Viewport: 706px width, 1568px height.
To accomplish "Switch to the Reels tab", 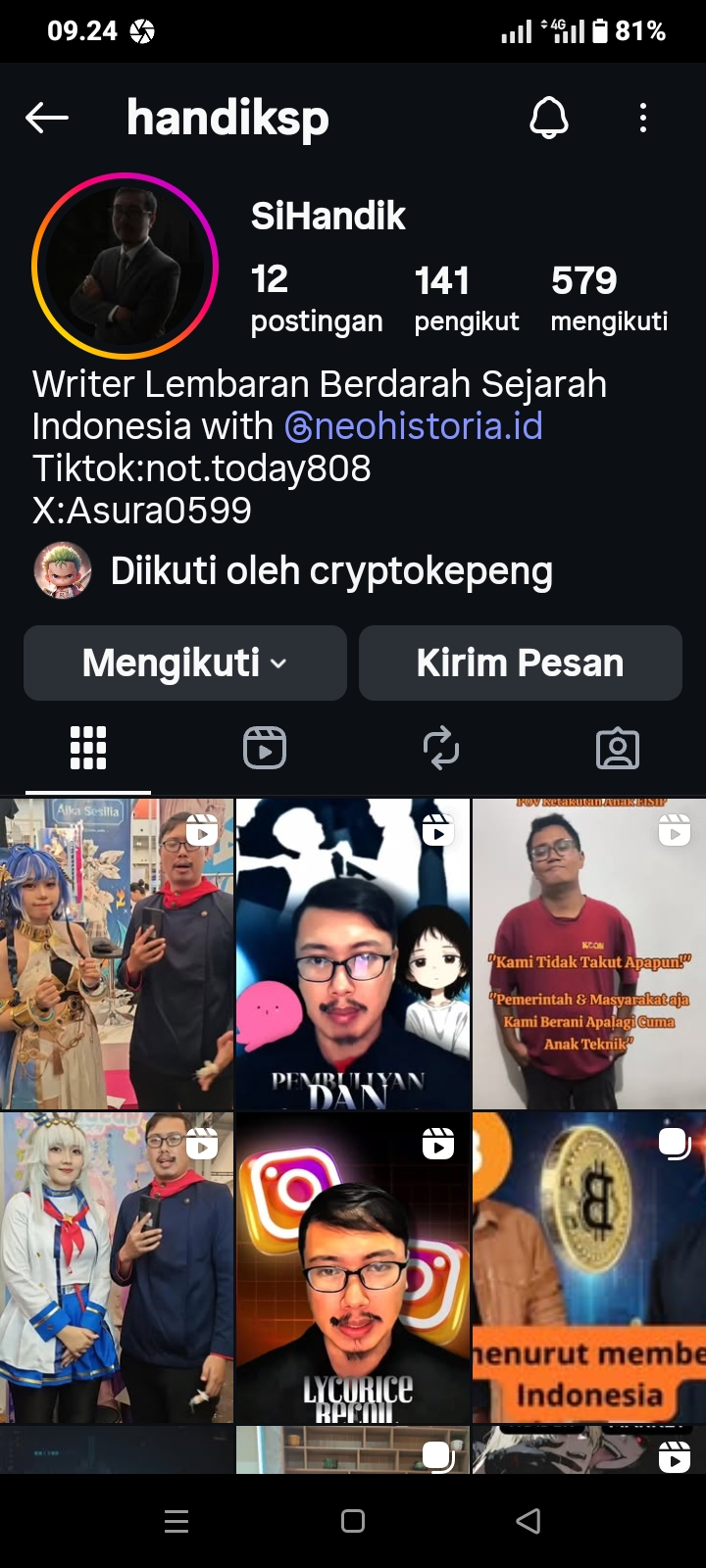I will [265, 749].
